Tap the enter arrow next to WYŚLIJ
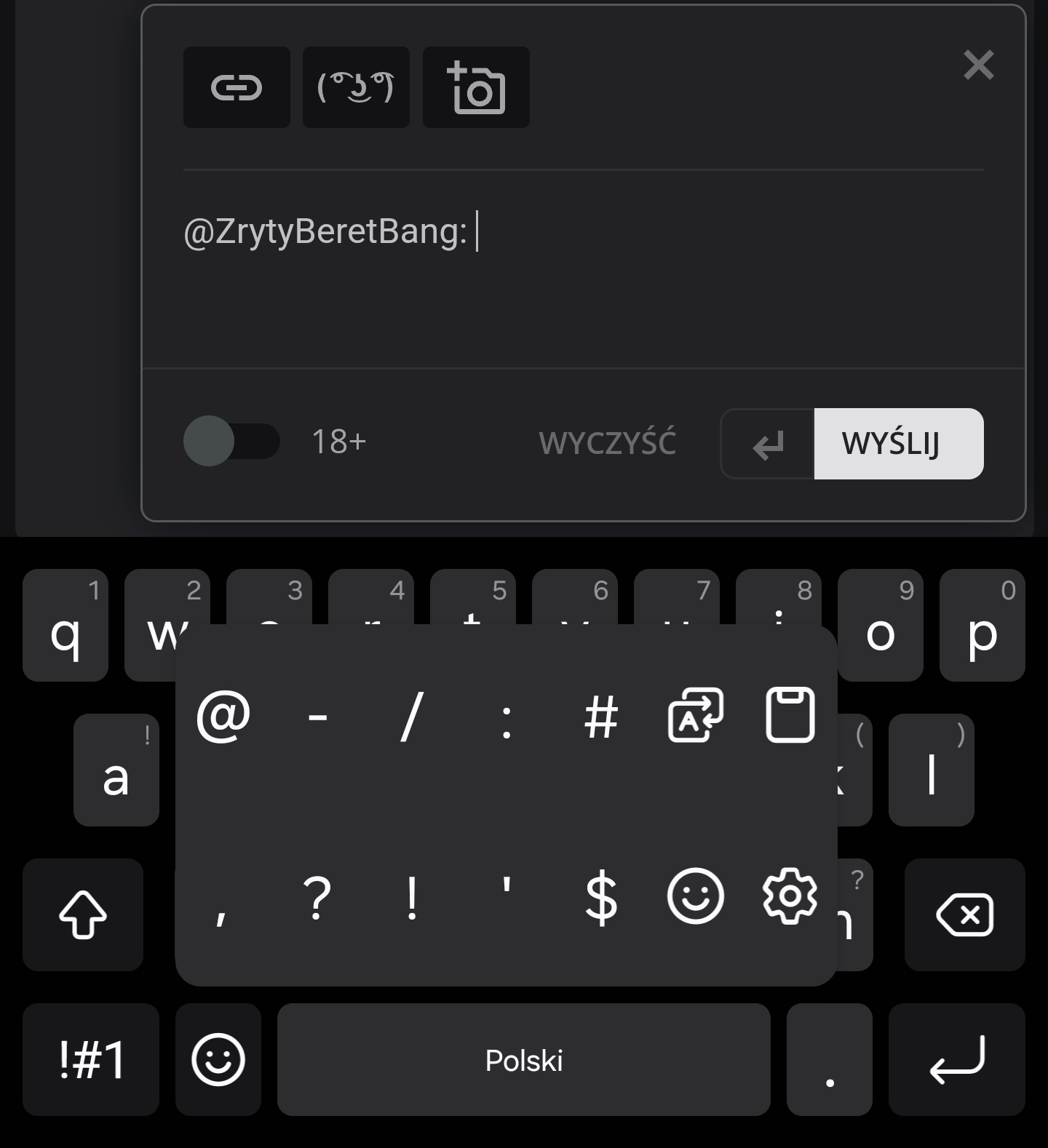This screenshot has height=1148, width=1048. (x=768, y=444)
